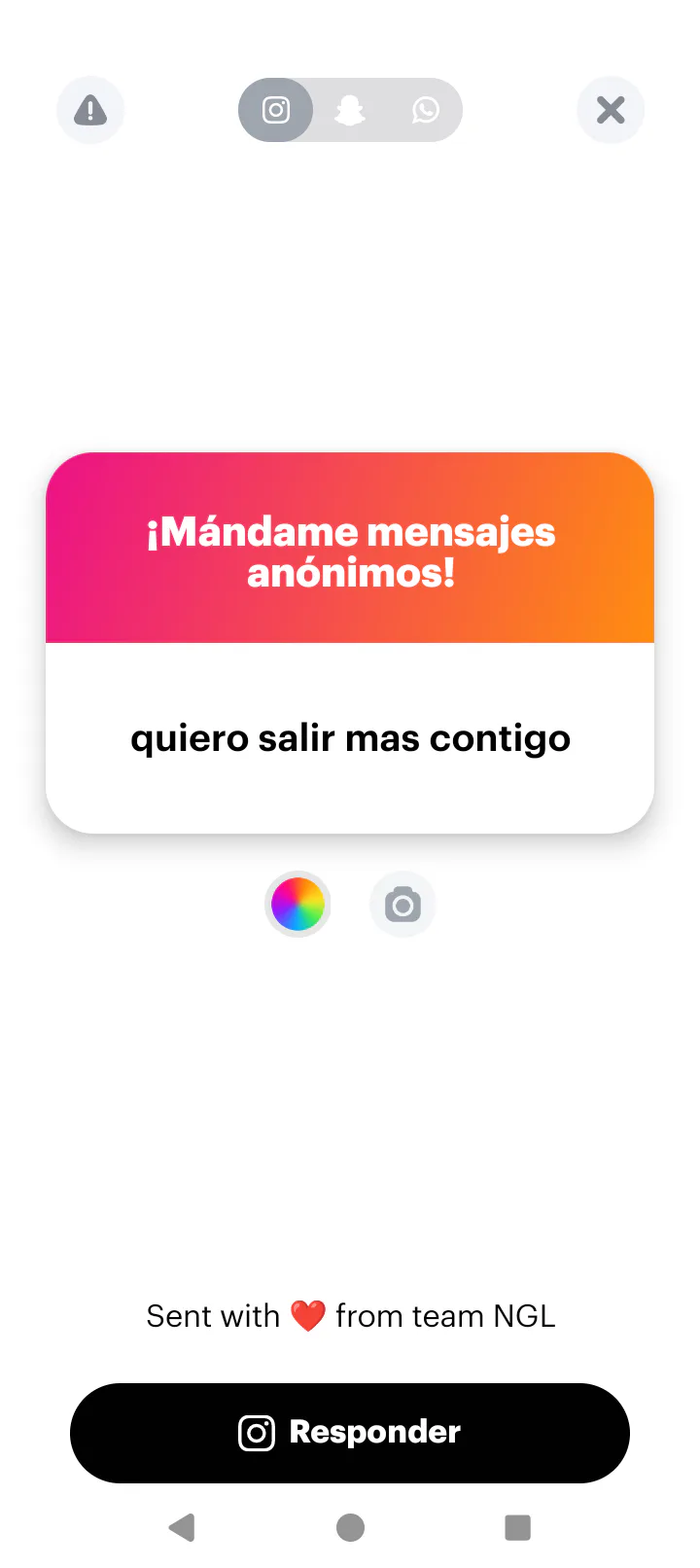This screenshot has width=700, height=1568.
Task: Go to home screen via navigation bar
Action: (x=350, y=1527)
